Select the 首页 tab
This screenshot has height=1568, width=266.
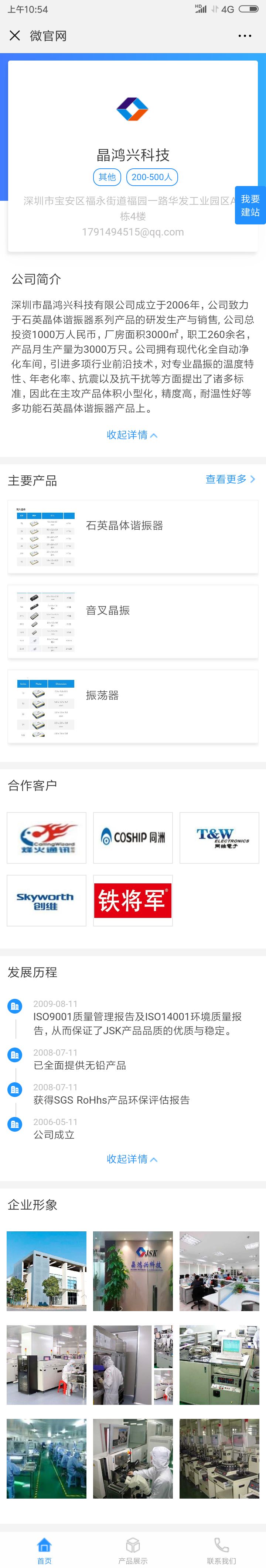44,1550
